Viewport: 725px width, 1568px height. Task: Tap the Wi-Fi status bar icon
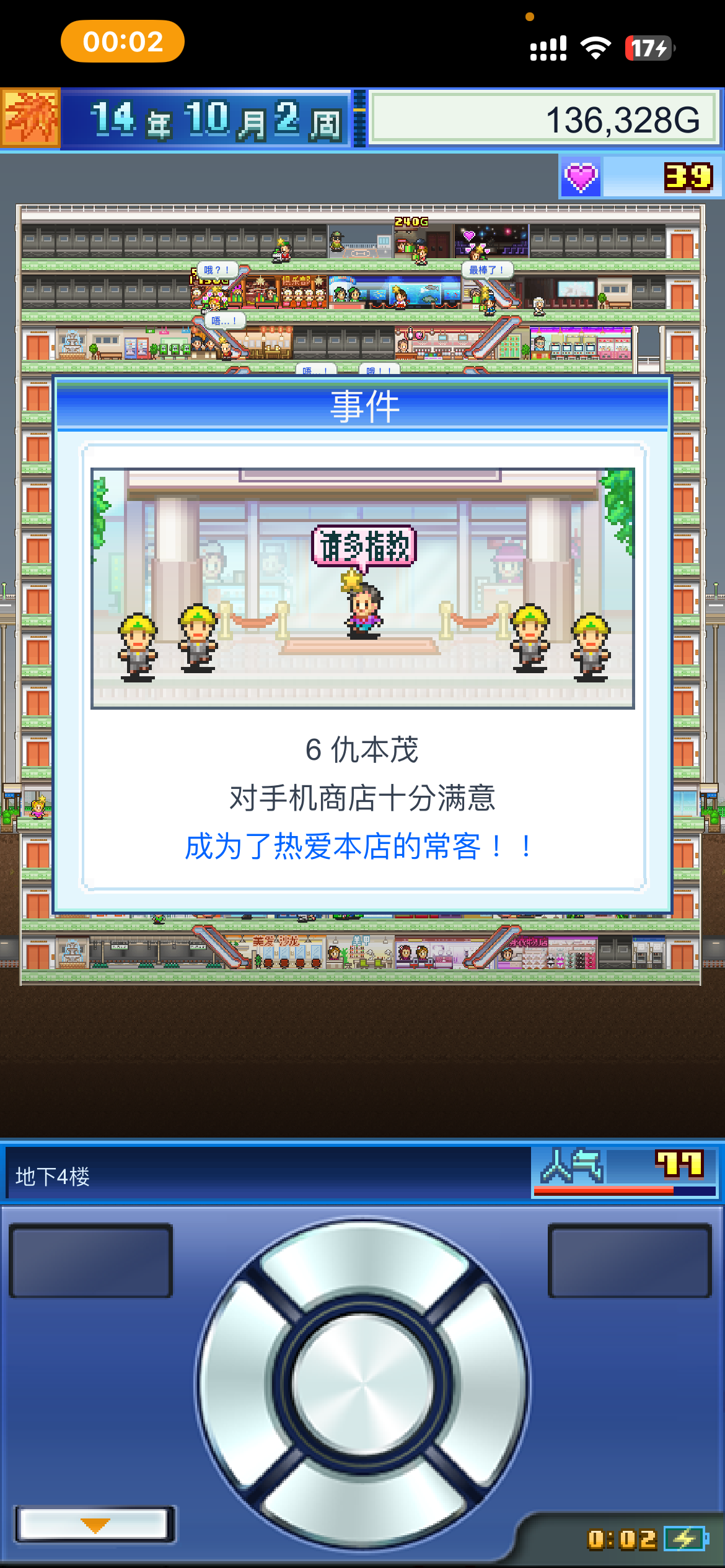click(595, 46)
